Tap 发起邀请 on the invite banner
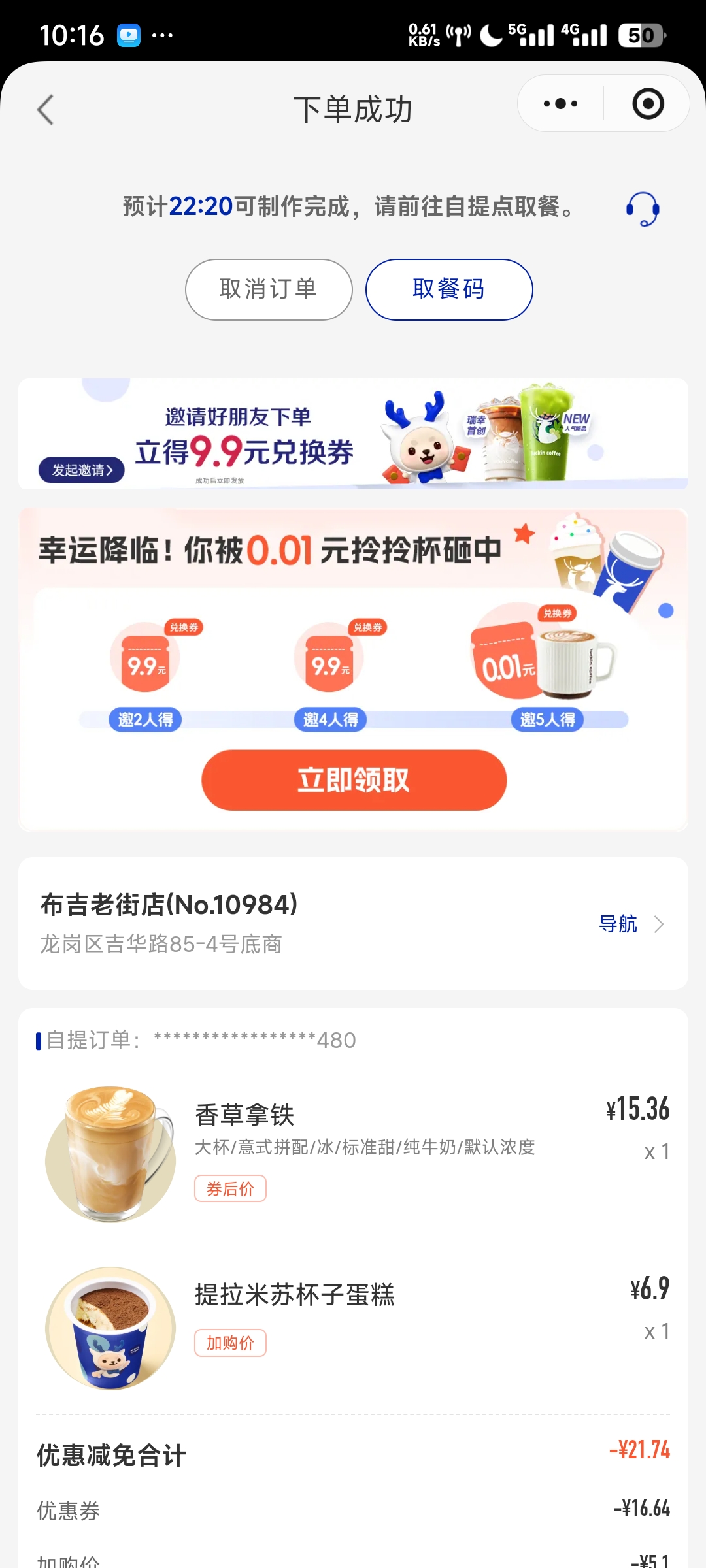 point(82,470)
